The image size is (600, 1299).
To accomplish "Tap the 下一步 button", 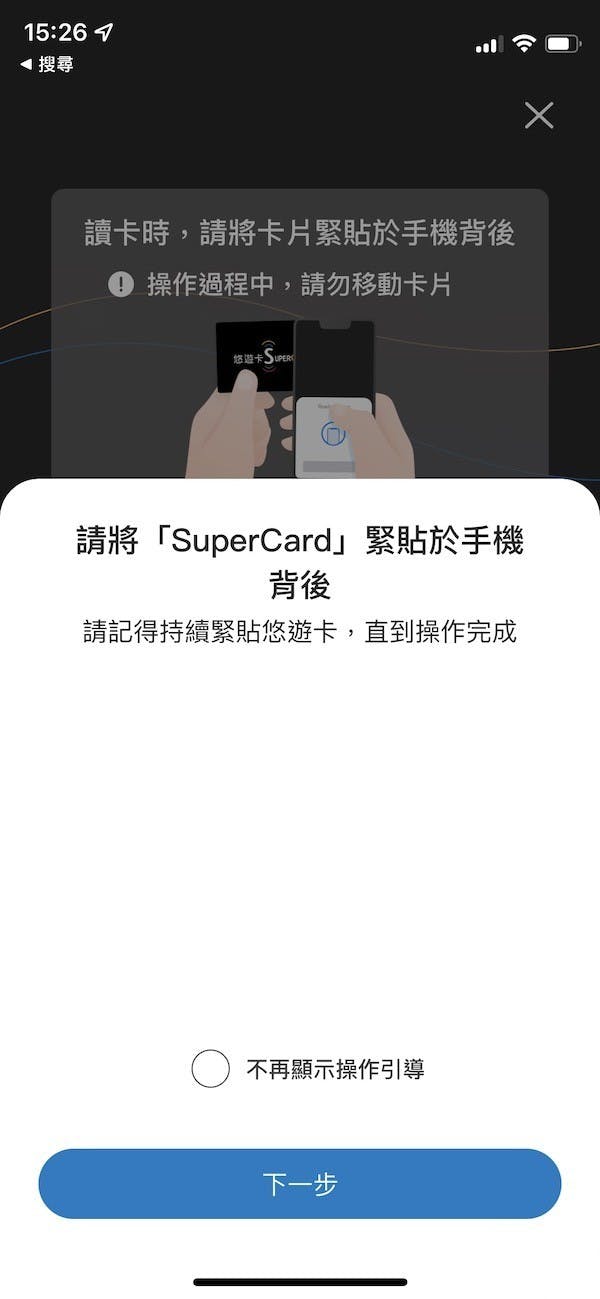I will click(x=300, y=1184).
